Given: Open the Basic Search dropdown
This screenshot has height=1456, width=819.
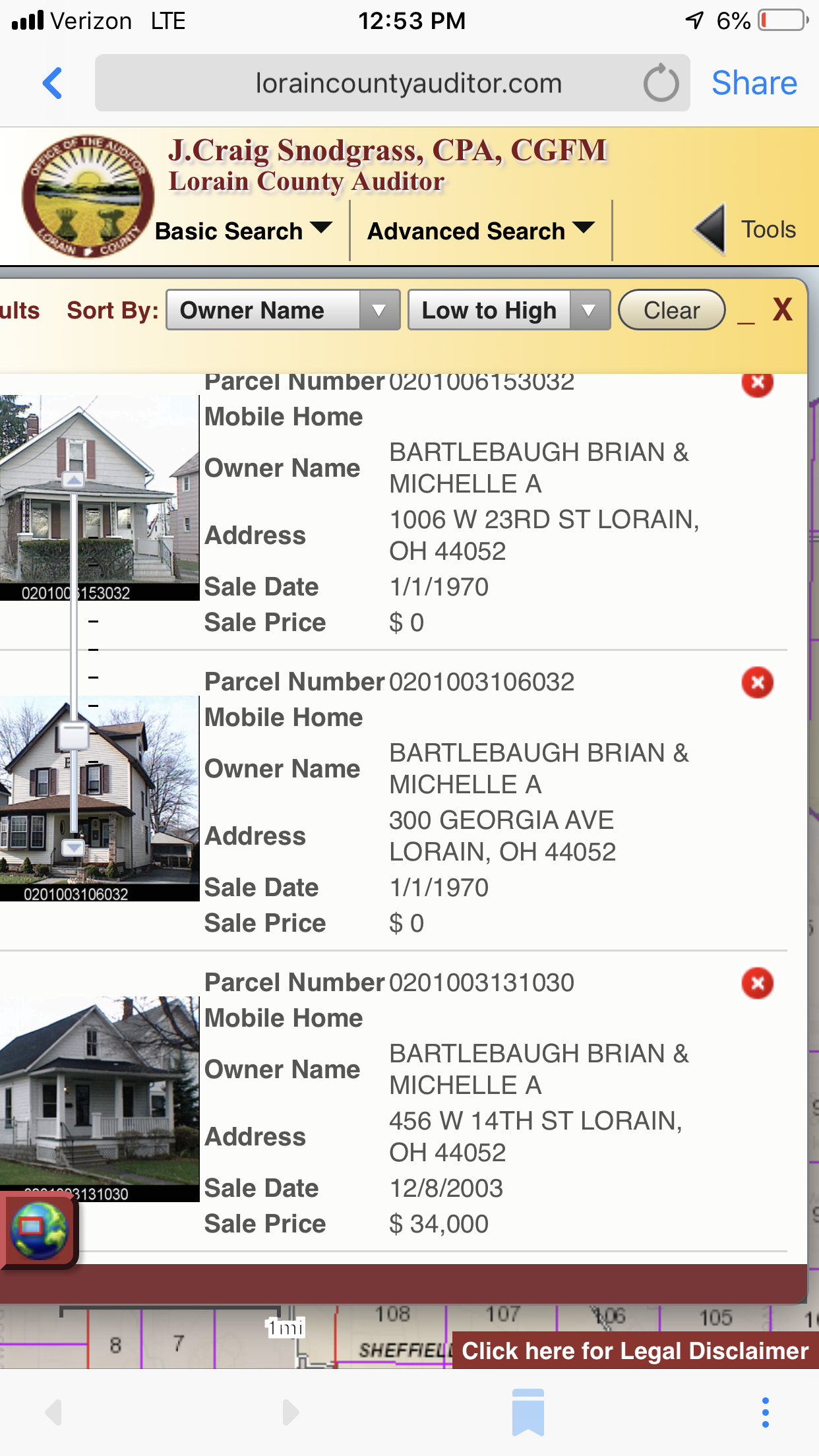Looking at the screenshot, I should point(243,231).
